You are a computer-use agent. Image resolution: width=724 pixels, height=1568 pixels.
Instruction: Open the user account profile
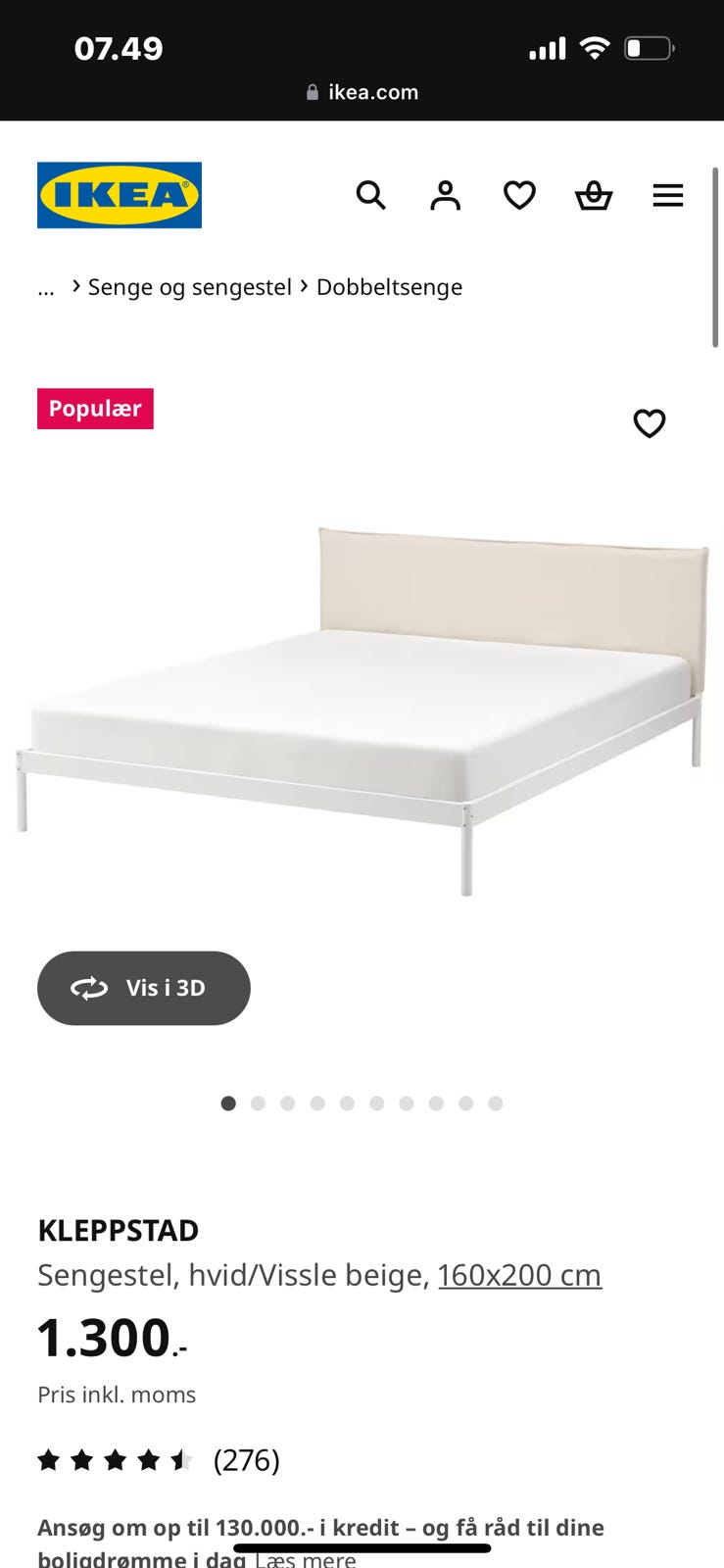point(445,195)
